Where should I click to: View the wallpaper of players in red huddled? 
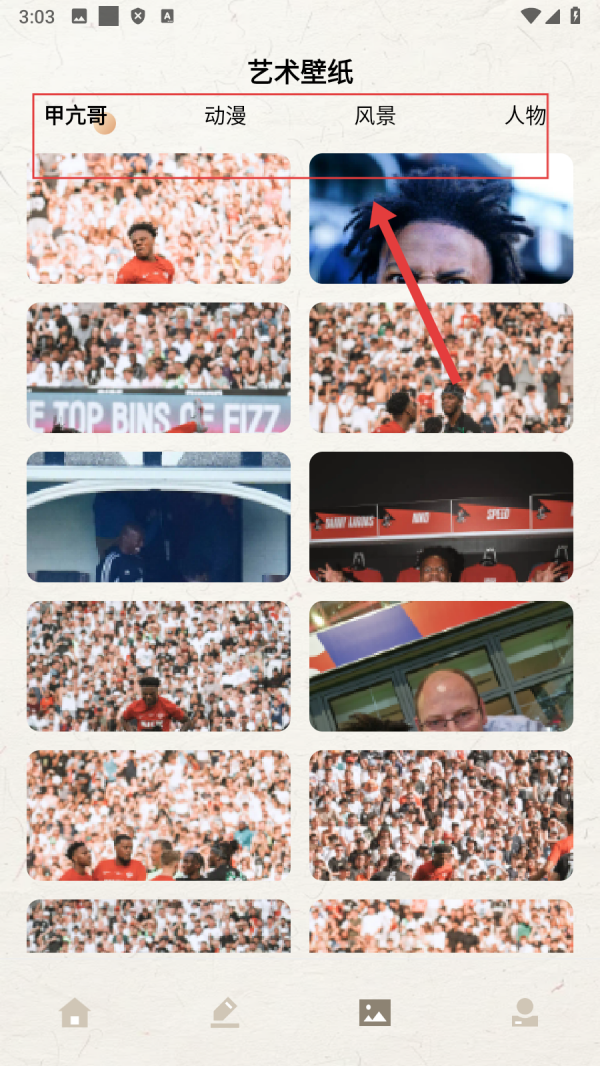click(158, 815)
